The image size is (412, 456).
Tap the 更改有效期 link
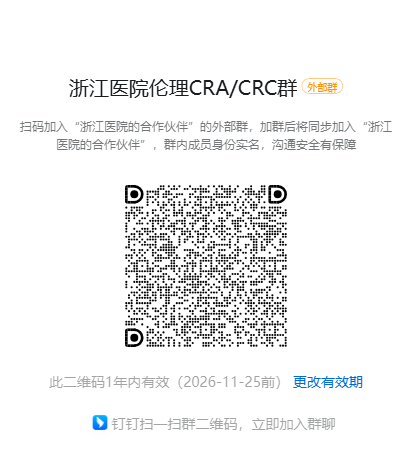point(328,382)
